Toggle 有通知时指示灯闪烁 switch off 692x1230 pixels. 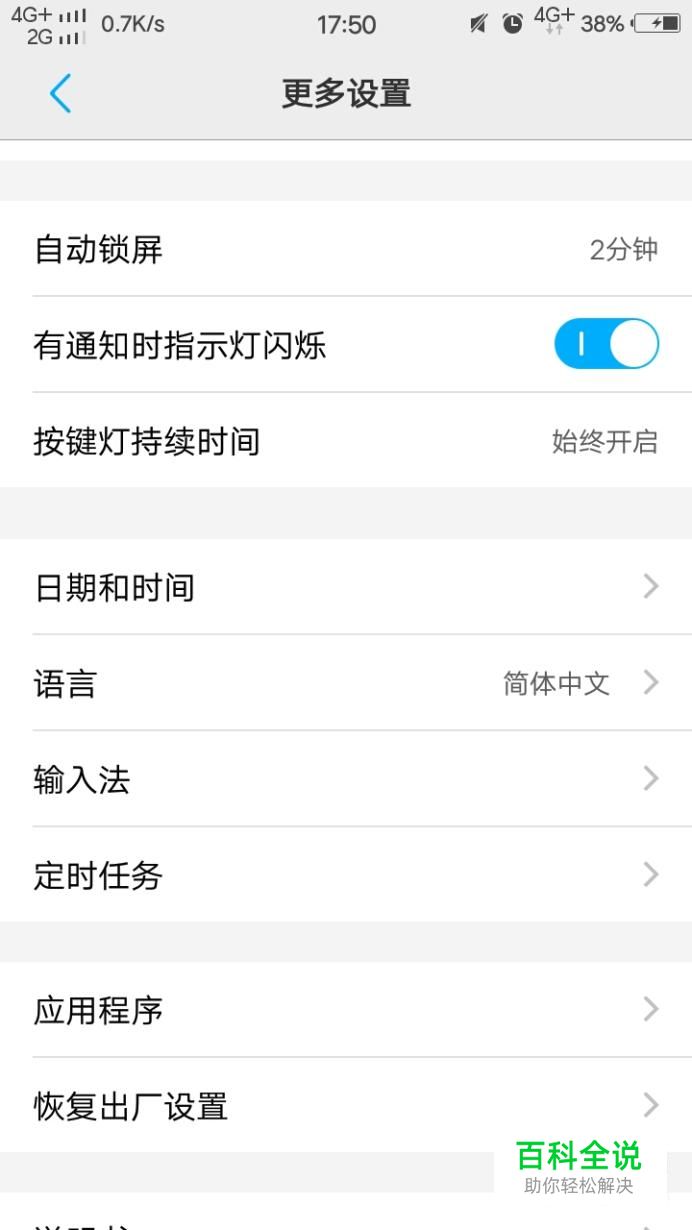[606, 344]
